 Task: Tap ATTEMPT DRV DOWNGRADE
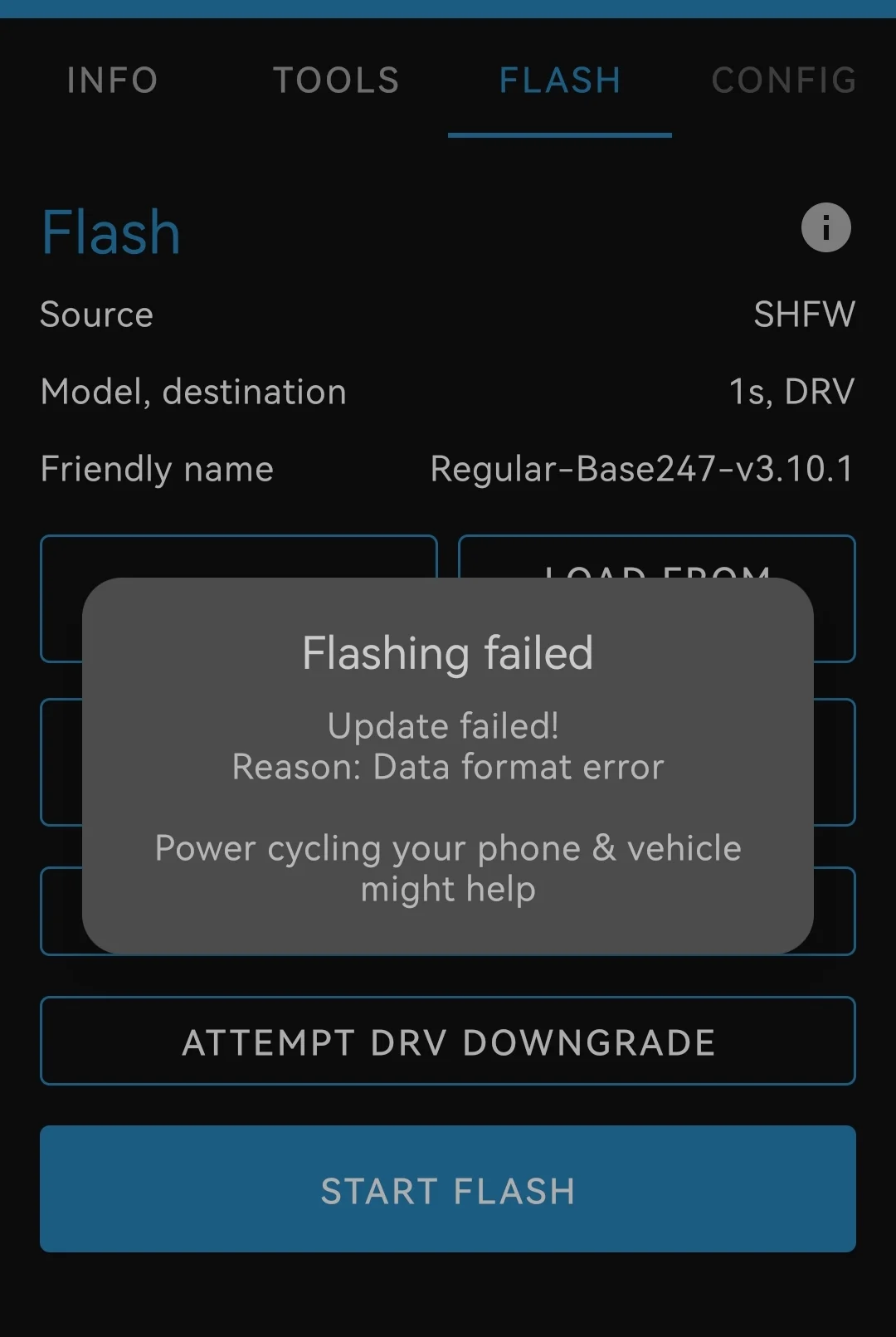tap(448, 1042)
